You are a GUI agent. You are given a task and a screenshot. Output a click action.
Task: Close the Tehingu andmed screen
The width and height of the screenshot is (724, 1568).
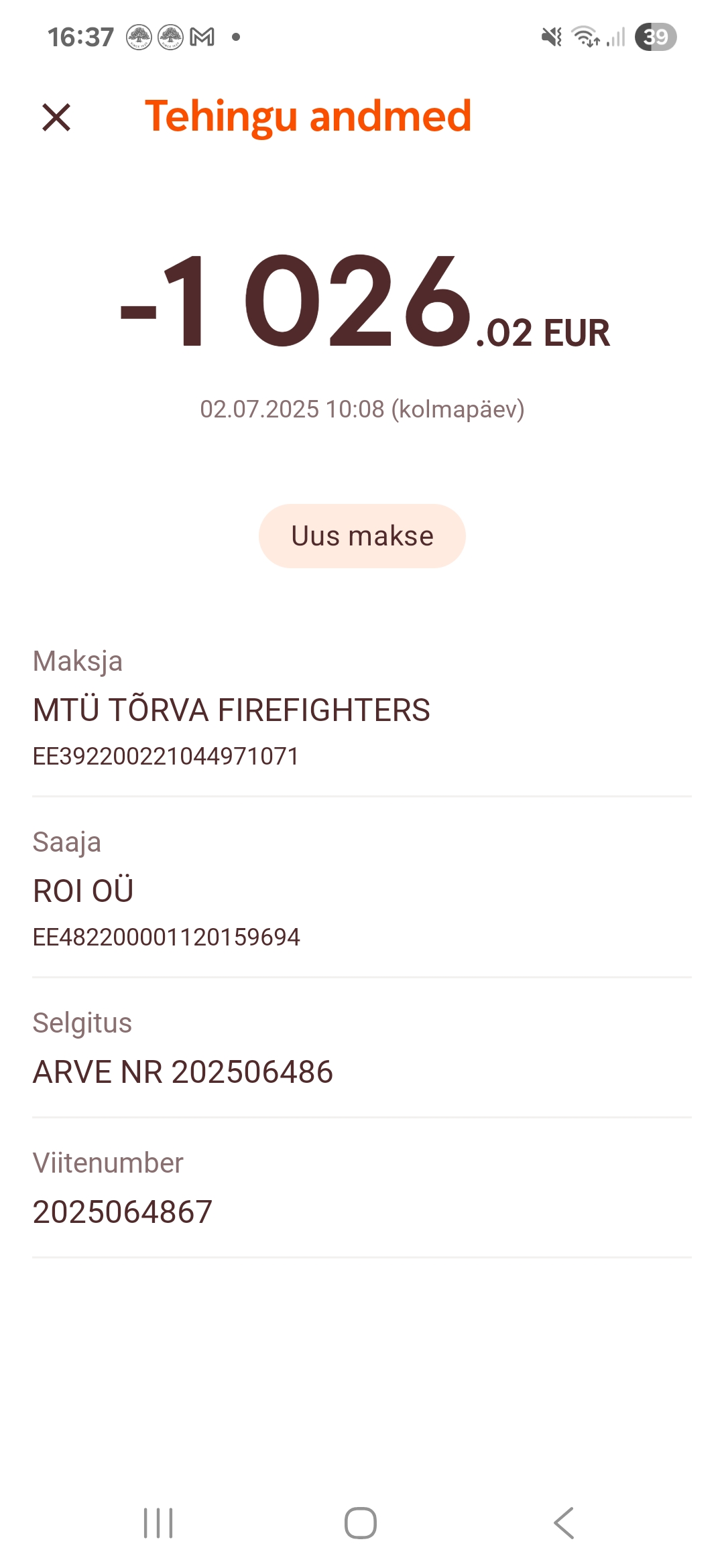[56, 117]
